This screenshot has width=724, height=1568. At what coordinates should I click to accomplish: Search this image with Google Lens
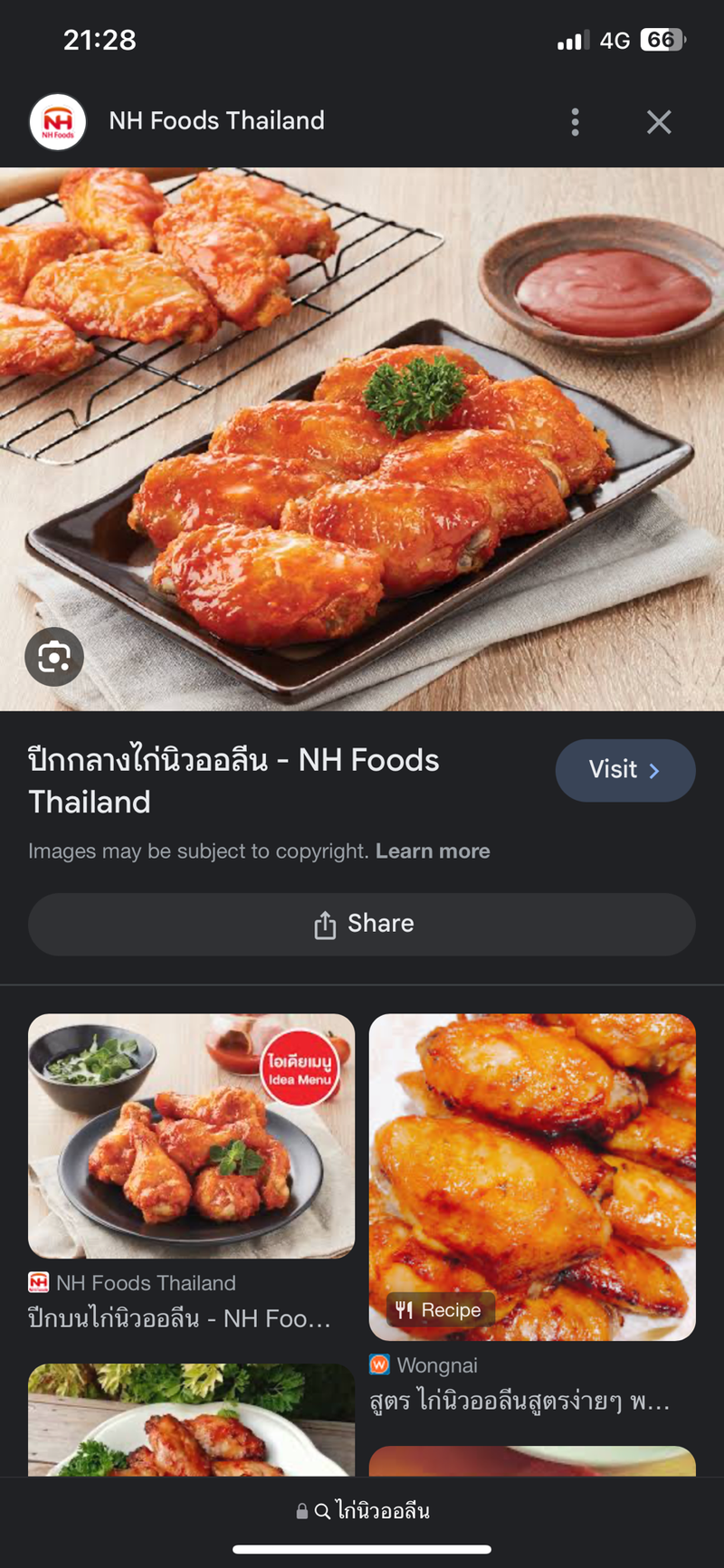pyautogui.click(x=54, y=657)
